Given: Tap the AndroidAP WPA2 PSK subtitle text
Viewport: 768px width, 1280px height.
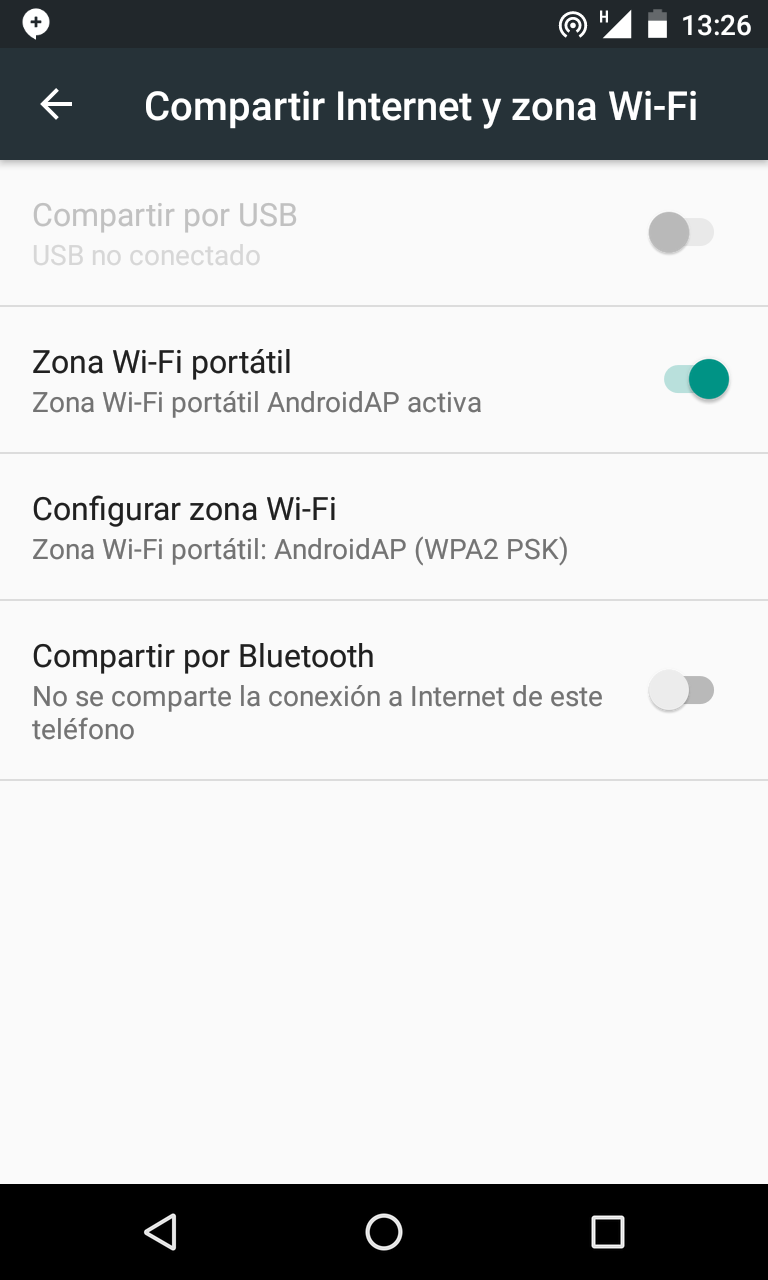Looking at the screenshot, I should [301, 549].
